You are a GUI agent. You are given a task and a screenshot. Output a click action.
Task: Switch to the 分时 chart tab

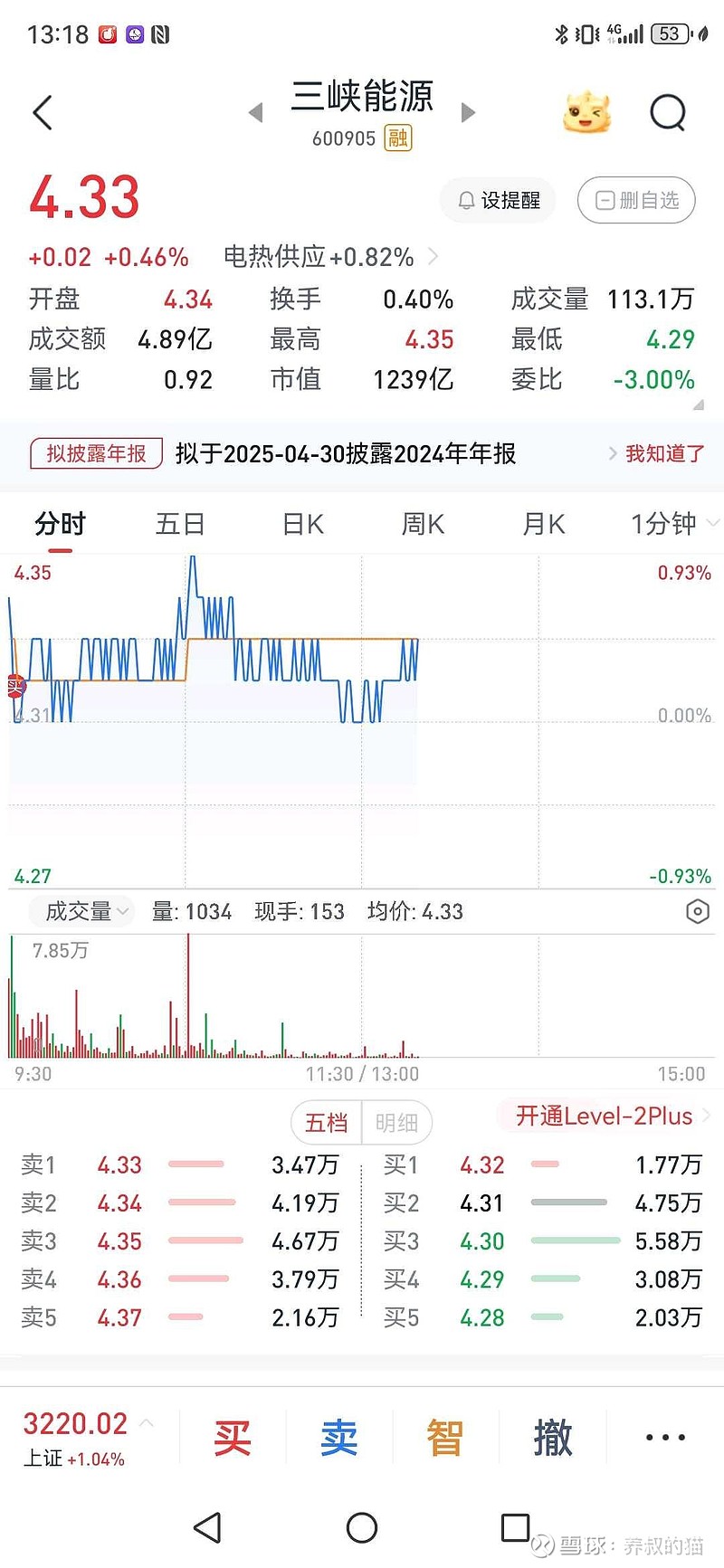(x=59, y=523)
